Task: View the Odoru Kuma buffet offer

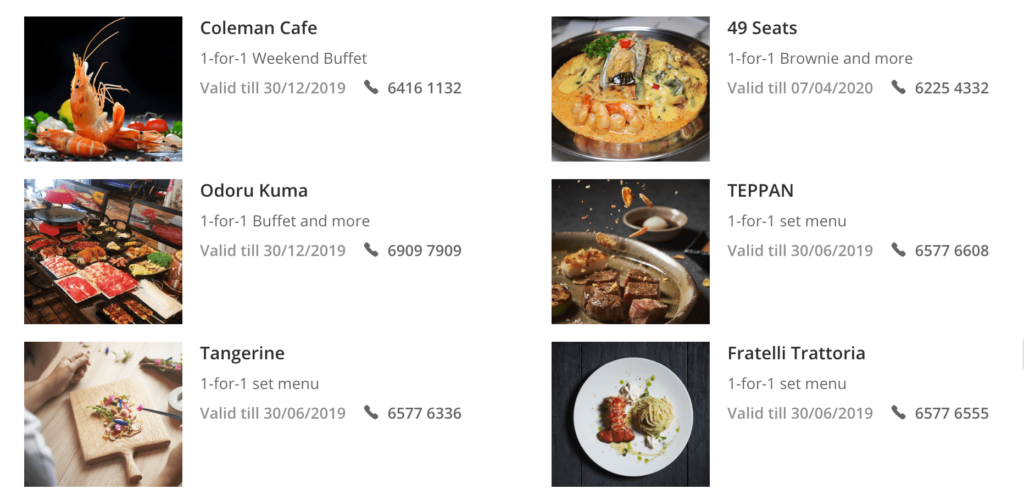Action: pos(254,191)
